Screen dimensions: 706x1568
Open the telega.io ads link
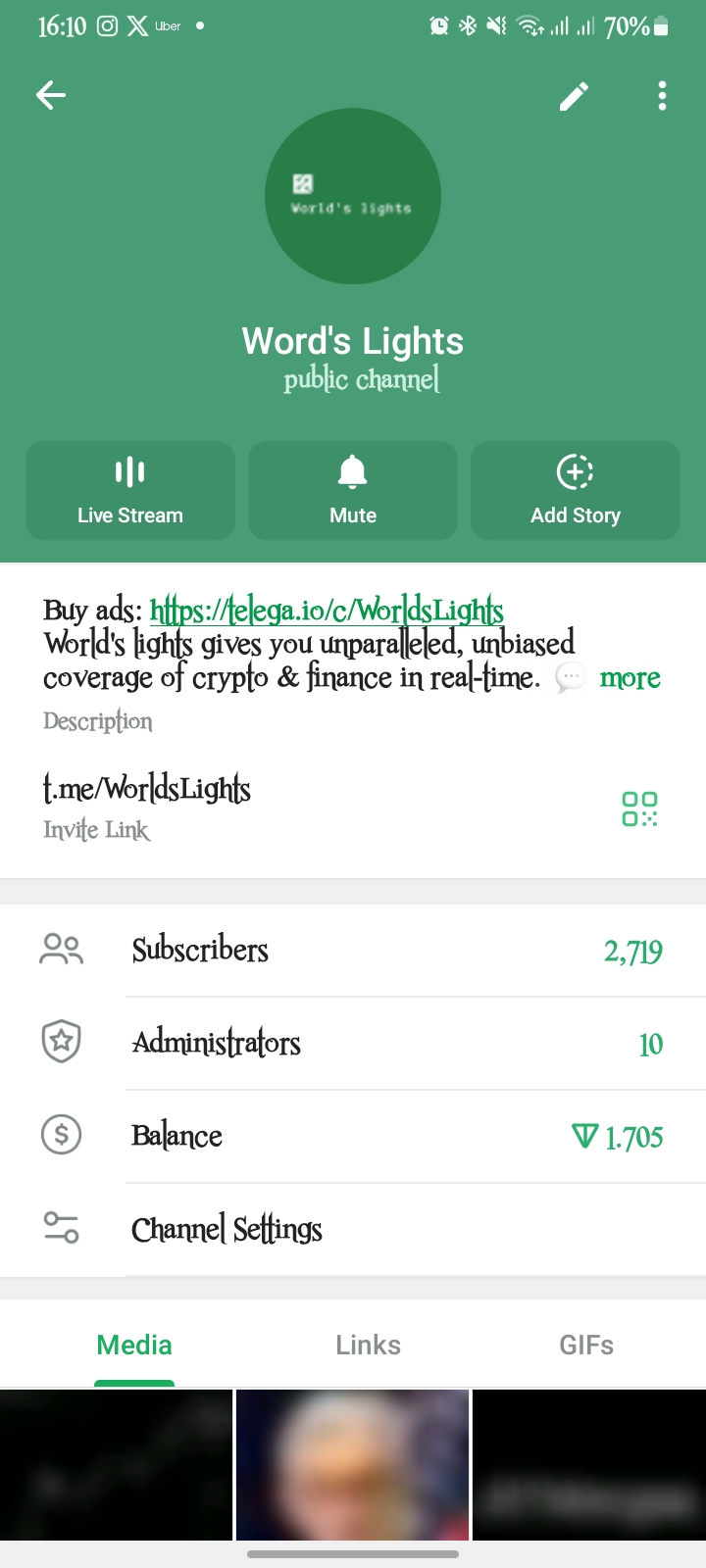point(327,611)
